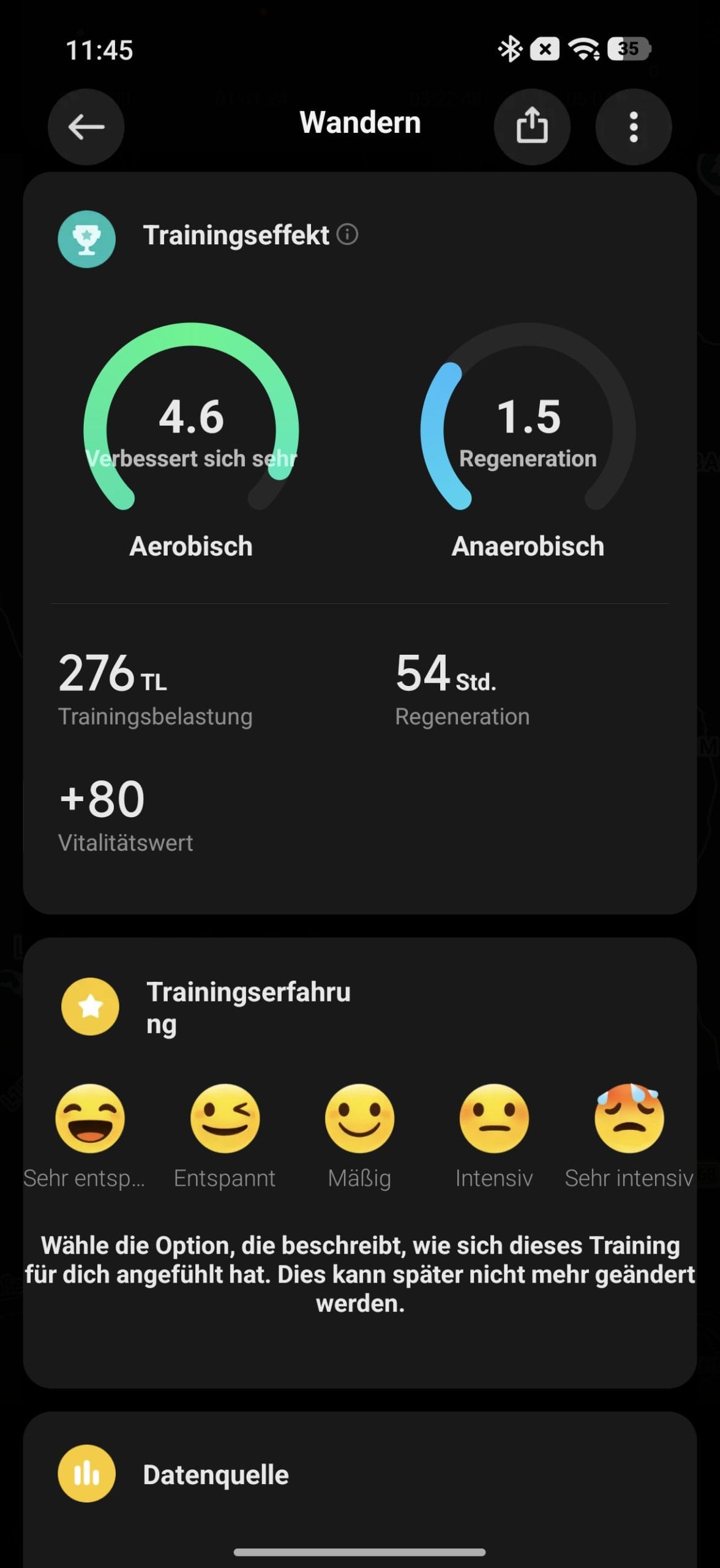Share this Wandern workout
This screenshot has width=720, height=1568.
(x=532, y=127)
